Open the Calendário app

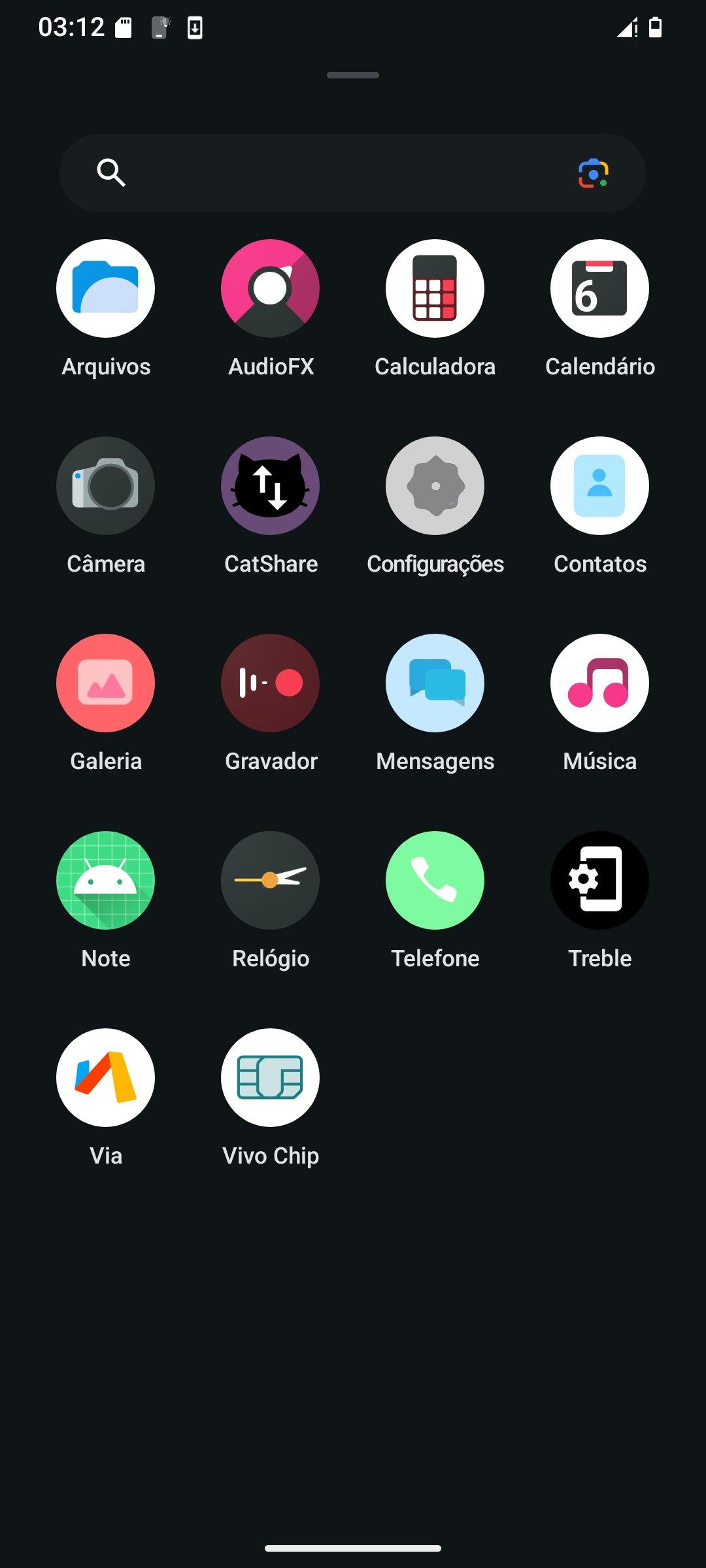coord(600,289)
